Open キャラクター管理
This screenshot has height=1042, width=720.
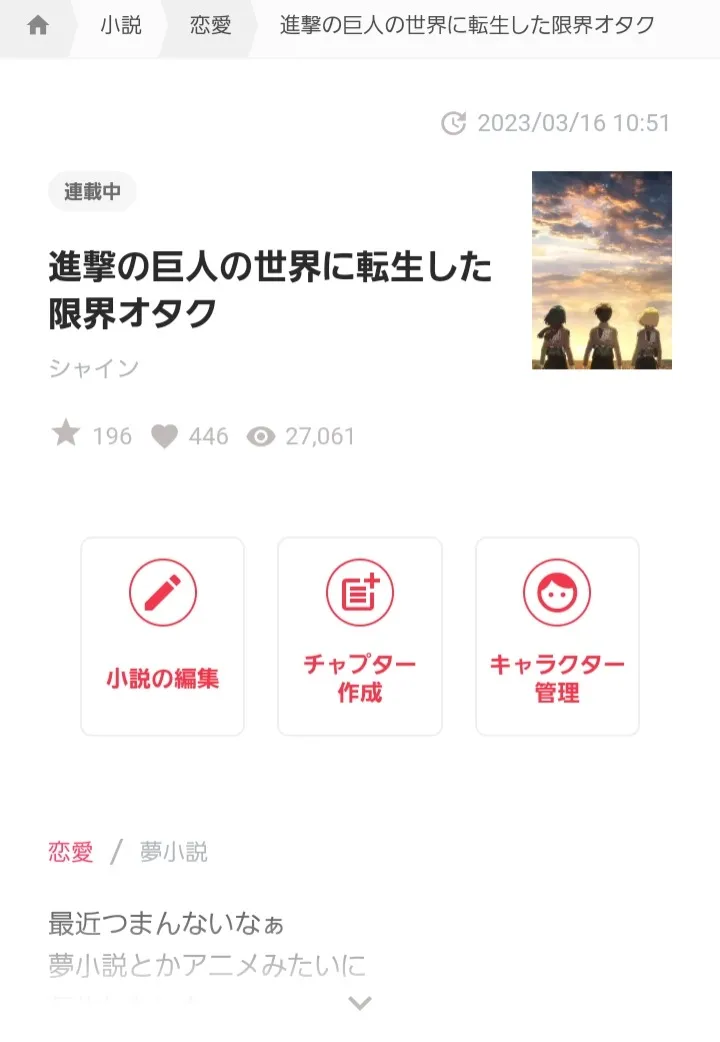pos(557,636)
